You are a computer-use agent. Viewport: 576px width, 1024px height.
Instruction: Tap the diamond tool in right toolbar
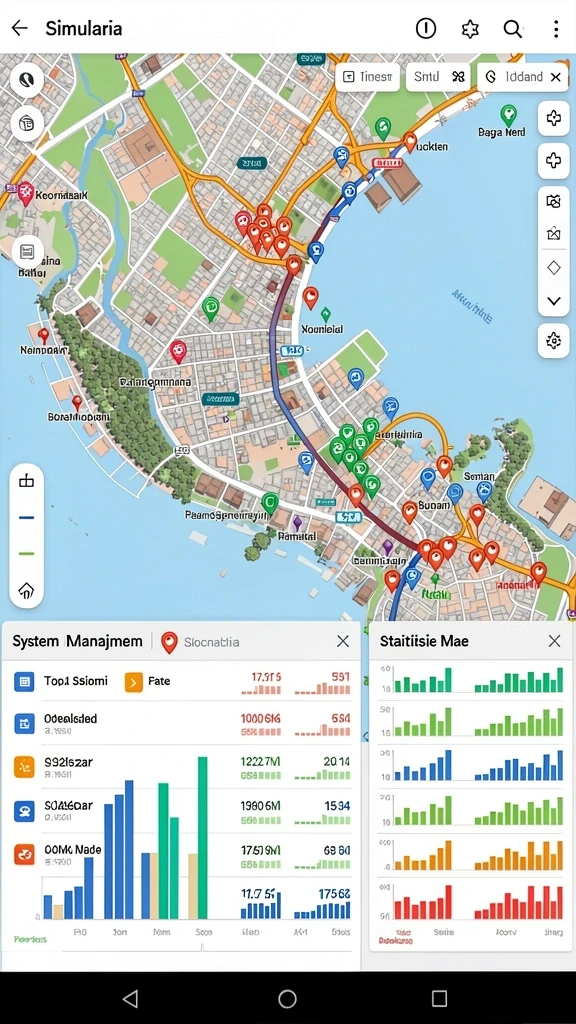point(554,267)
